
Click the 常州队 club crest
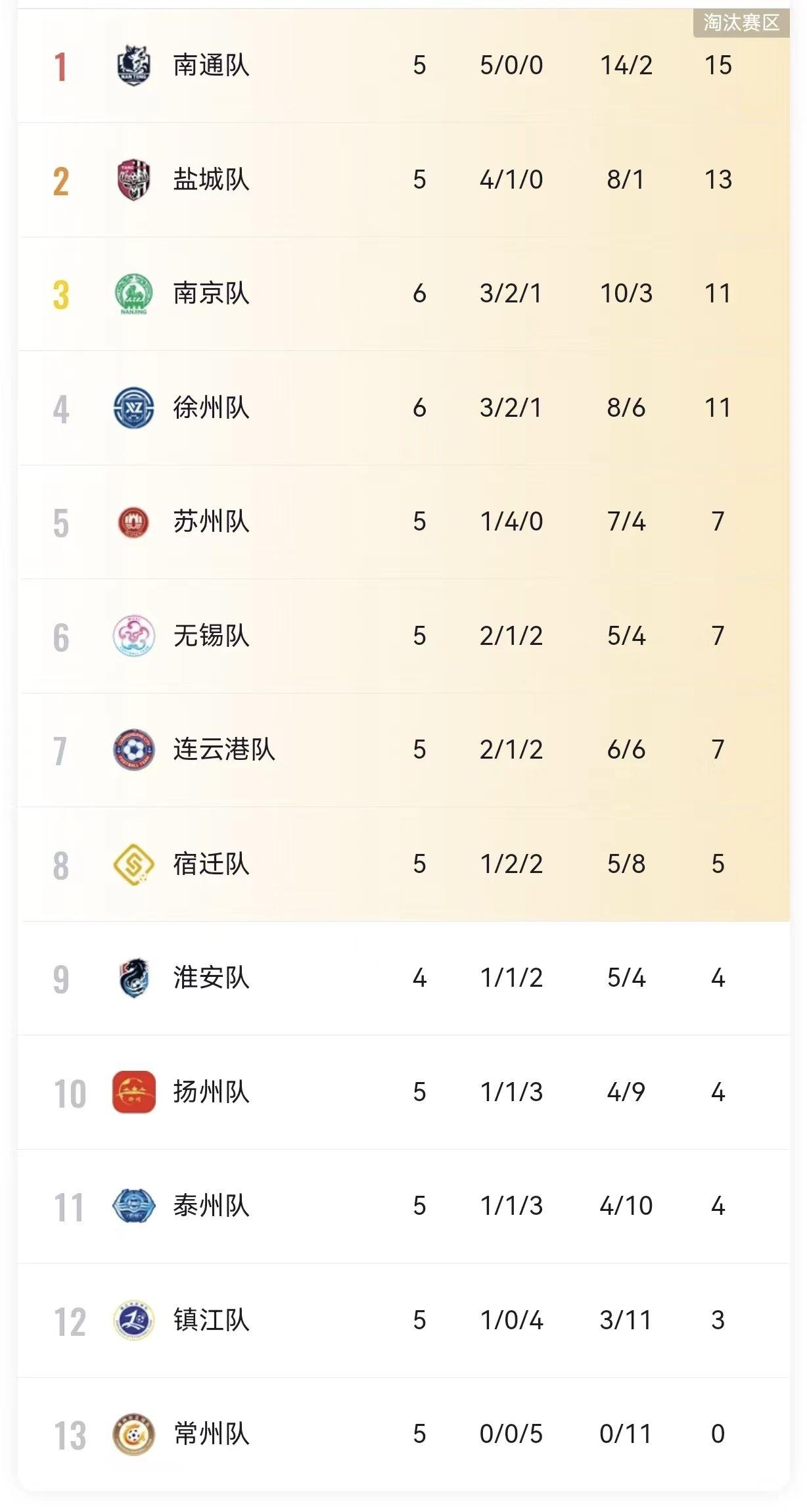pyautogui.click(x=132, y=1435)
